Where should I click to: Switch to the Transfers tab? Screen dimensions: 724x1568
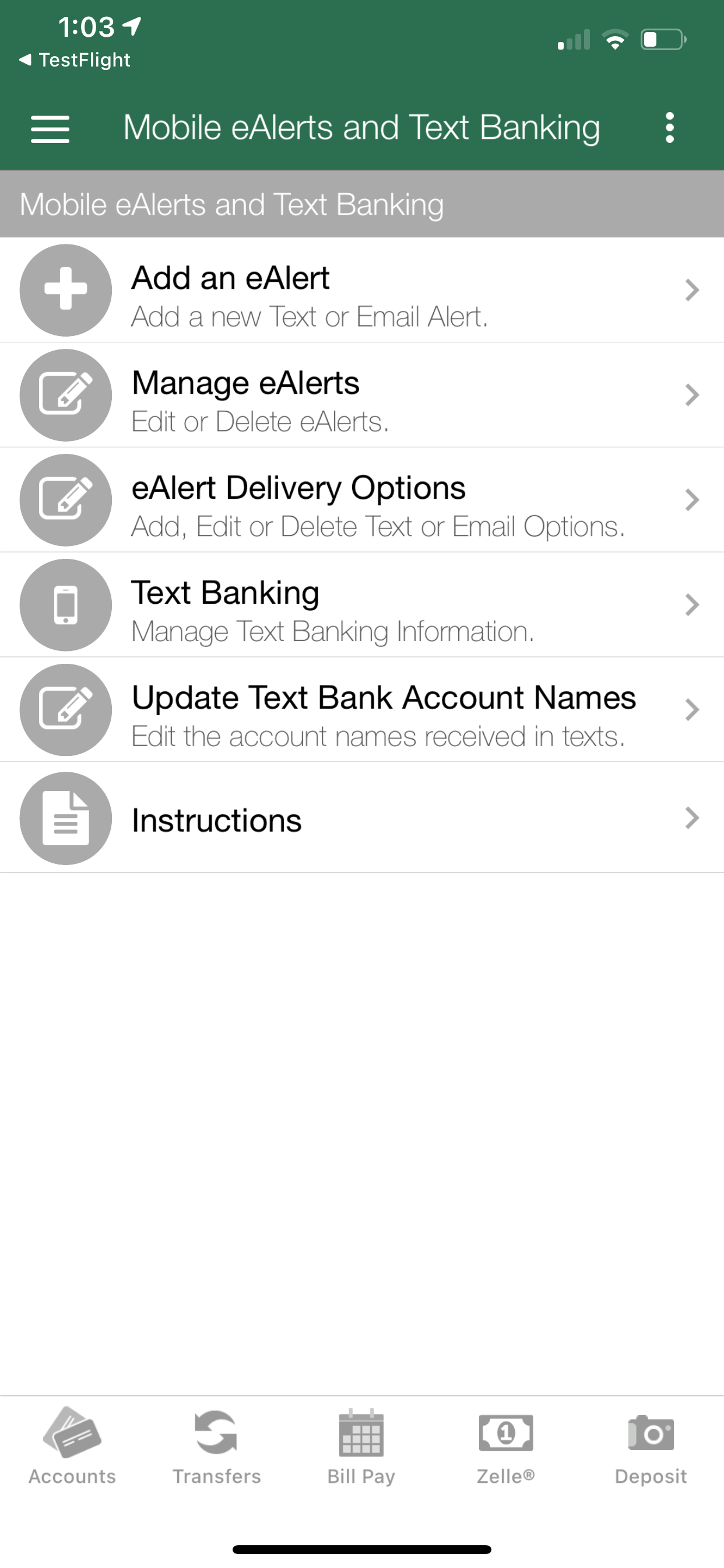tap(217, 1446)
